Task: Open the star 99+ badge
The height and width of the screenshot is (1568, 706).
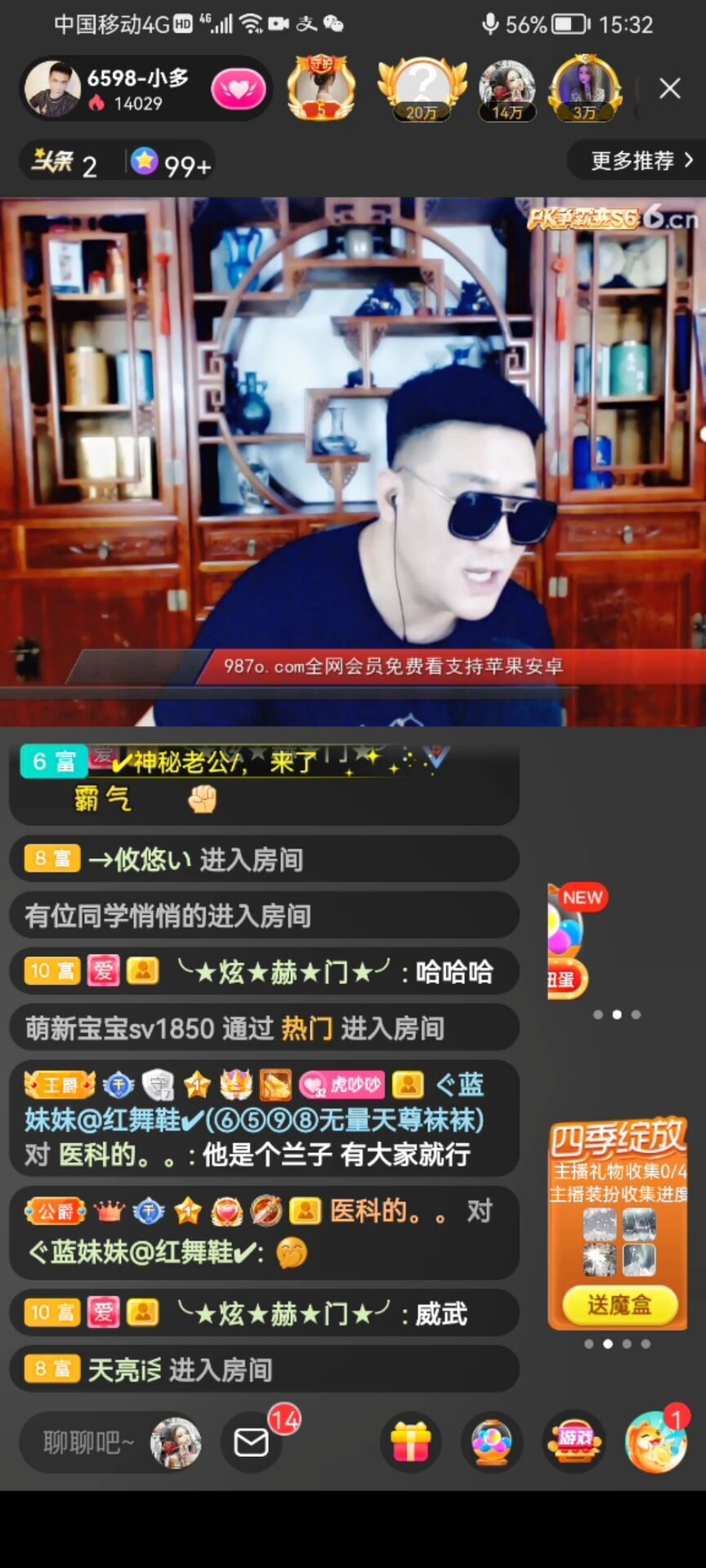Action: [x=172, y=163]
